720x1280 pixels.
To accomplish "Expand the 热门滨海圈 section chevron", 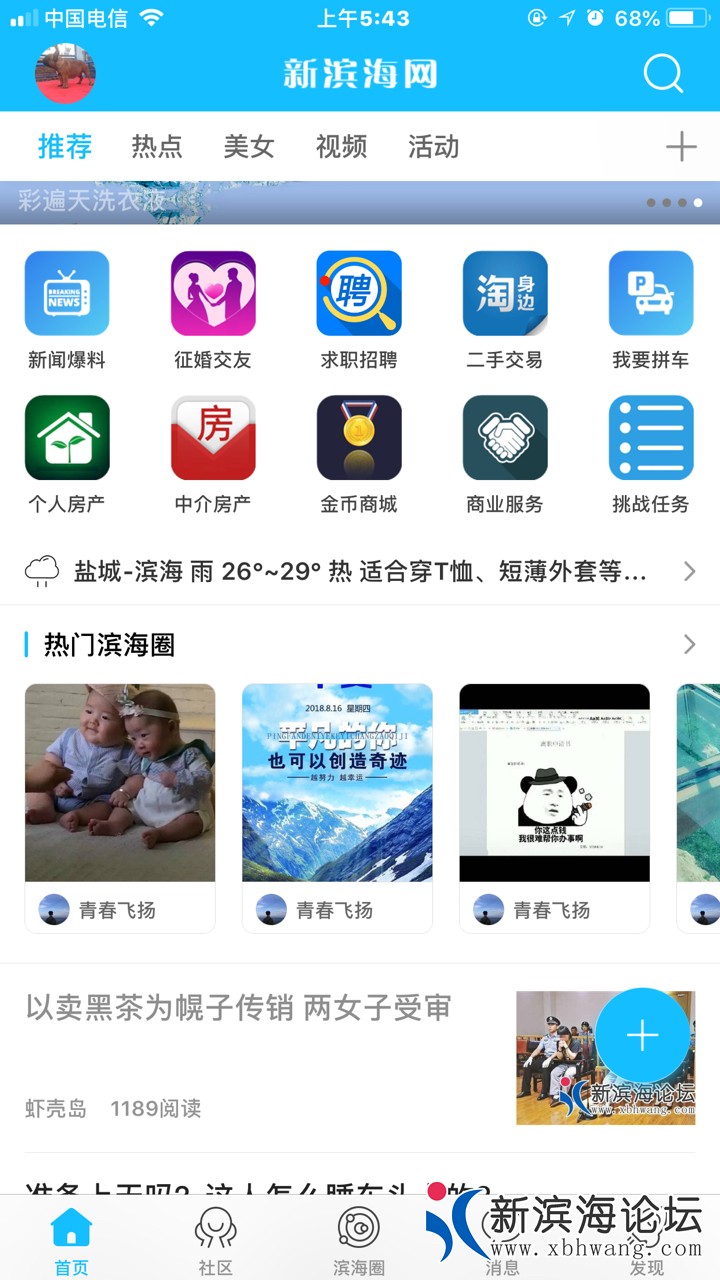I will pos(689,645).
